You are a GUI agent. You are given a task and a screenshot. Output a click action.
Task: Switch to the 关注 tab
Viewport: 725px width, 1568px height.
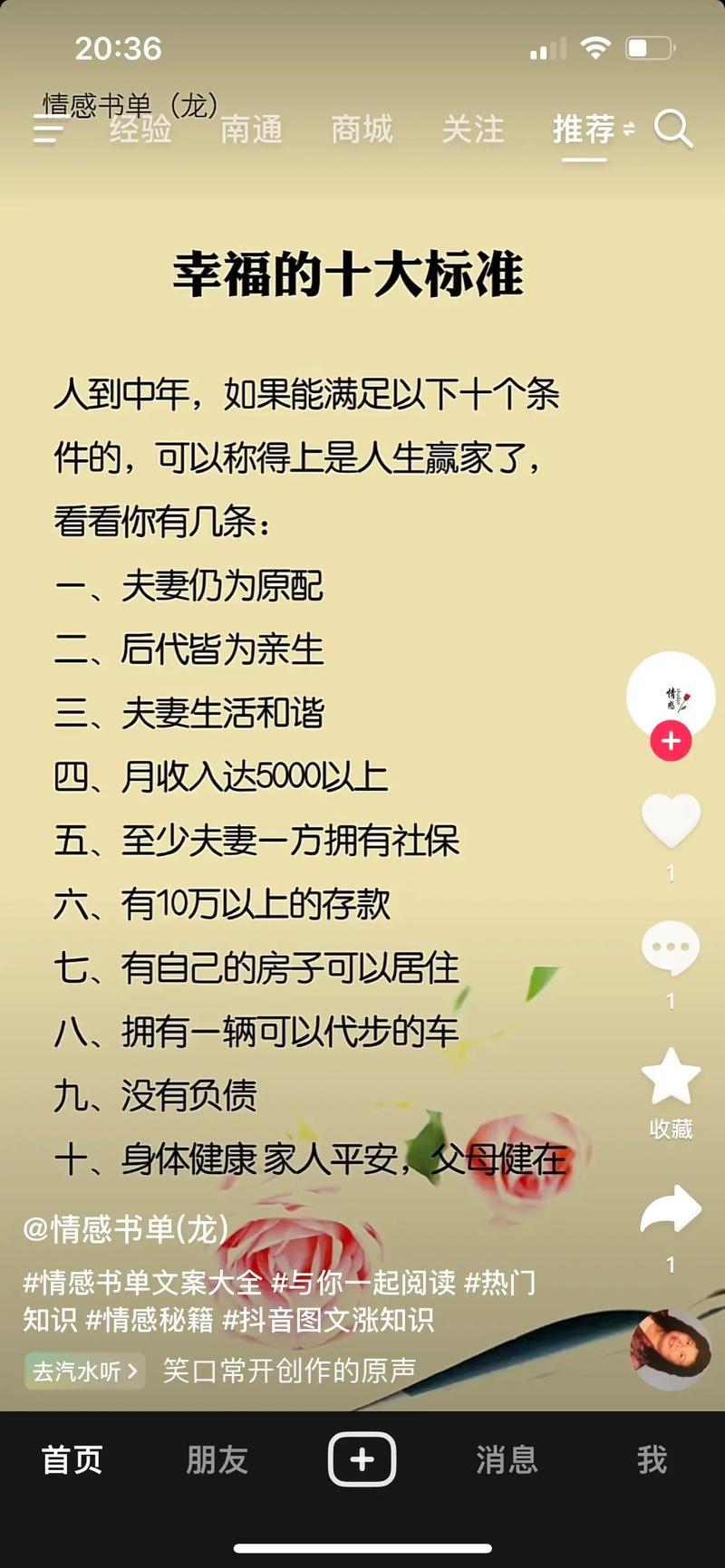[473, 131]
